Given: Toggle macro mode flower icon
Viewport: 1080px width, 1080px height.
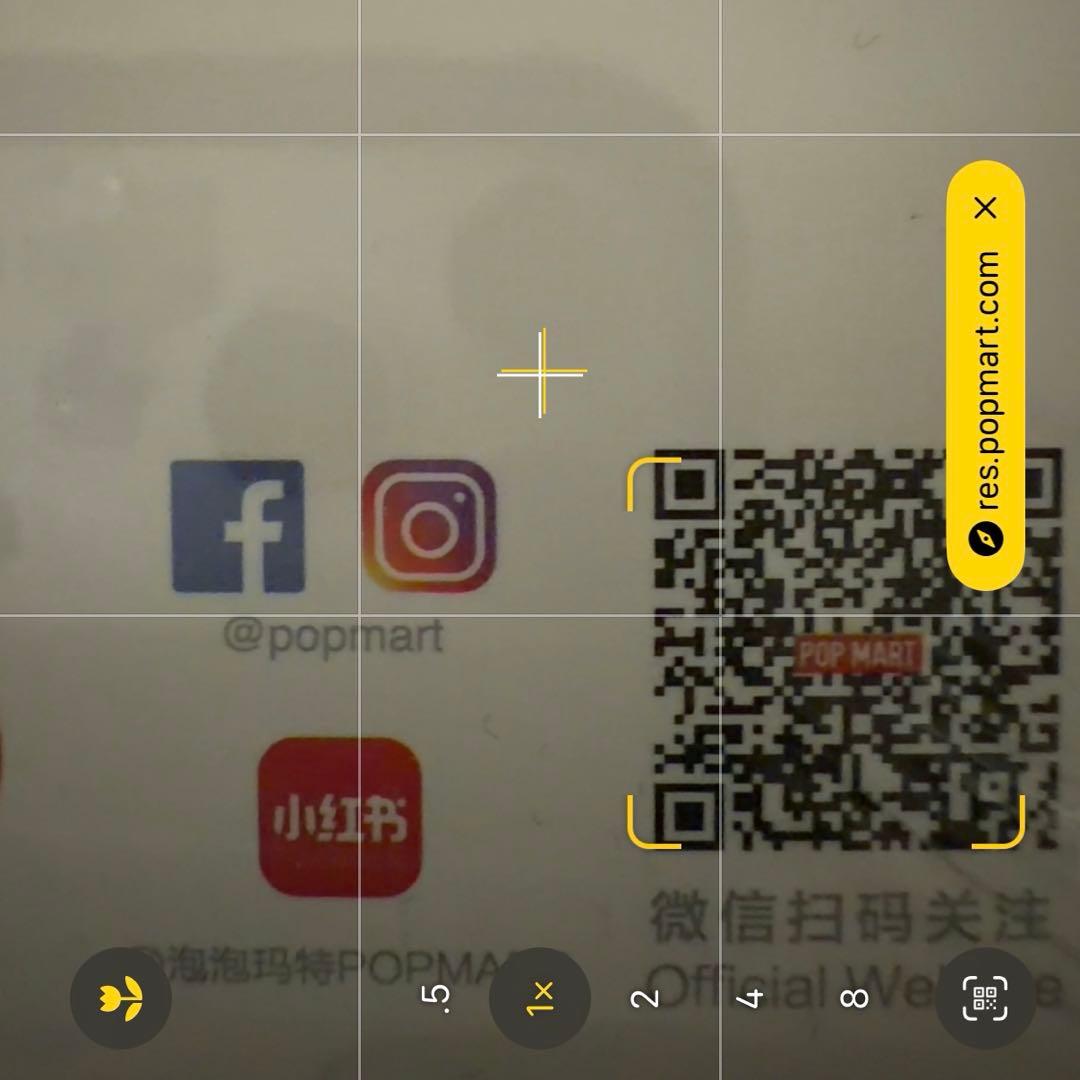Looking at the screenshot, I should tap(121, 998).
